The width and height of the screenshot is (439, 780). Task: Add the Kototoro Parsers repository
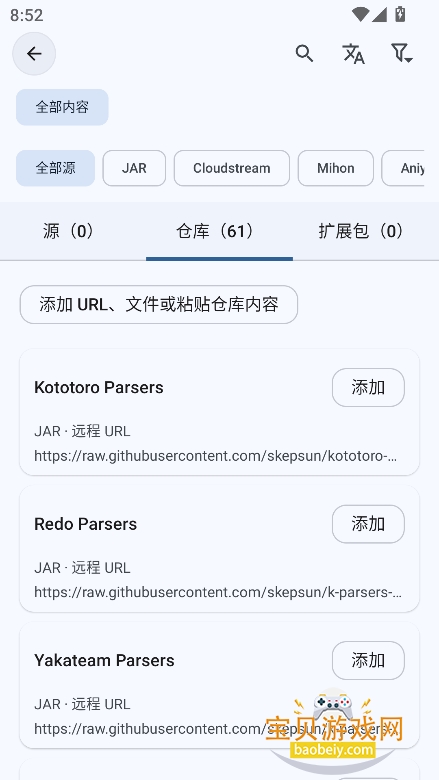[x=368, y=388]
